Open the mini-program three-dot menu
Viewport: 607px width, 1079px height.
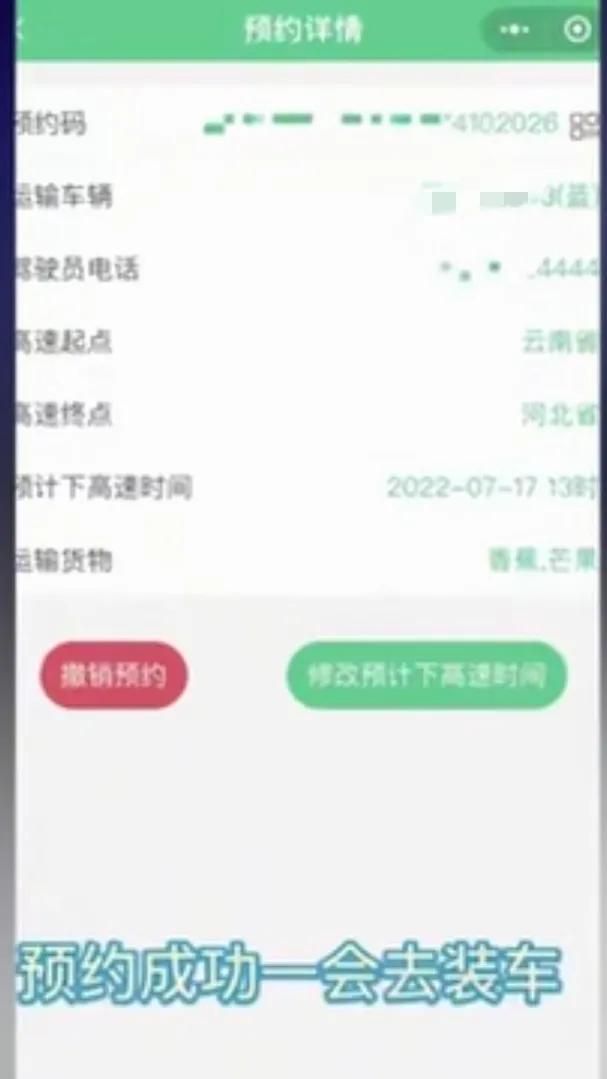pyautogui.click(x=515, y=30)
